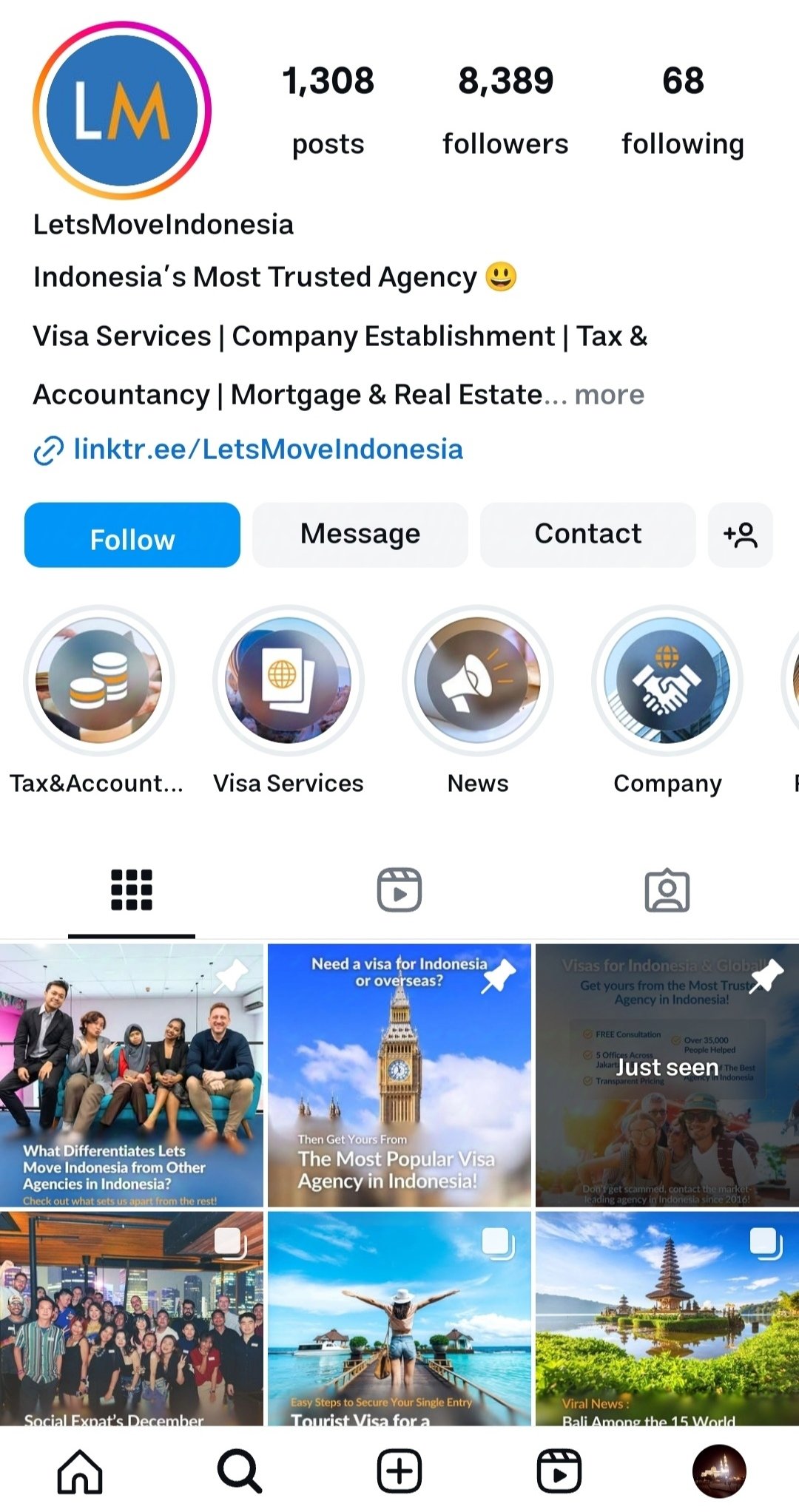The width and height of the screenshot is (799, 1512).
Task: Open the Visa Services story highlight
Action: point(289,681)
